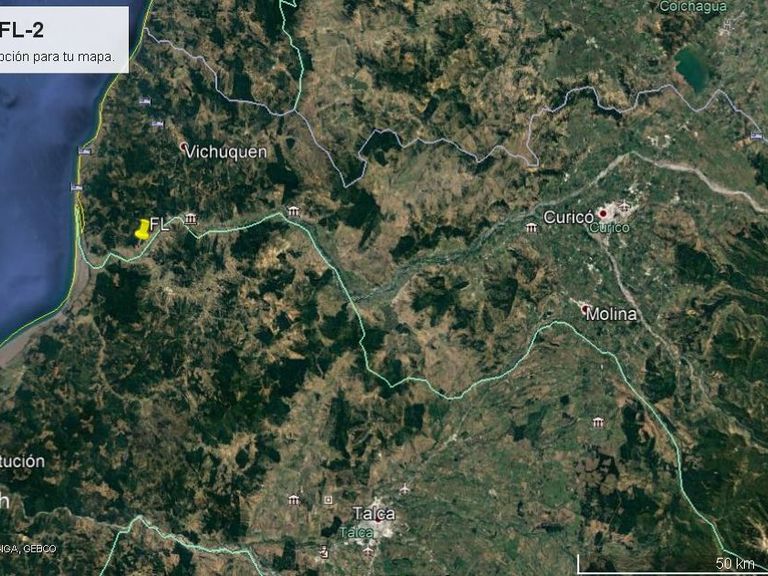Select the Molina place marker

585,309
